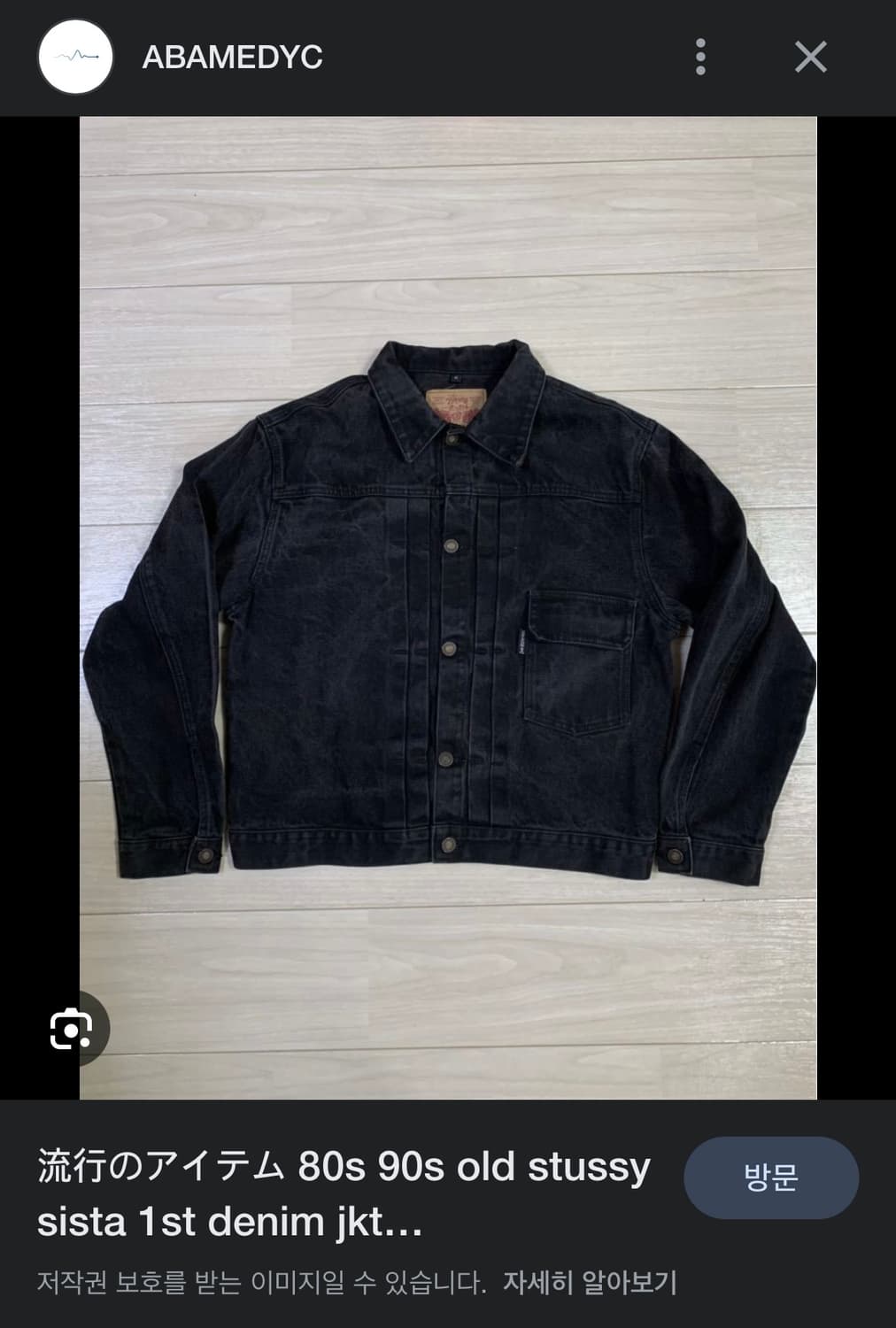Dismiss the image viewer with the X

(811, 56)
